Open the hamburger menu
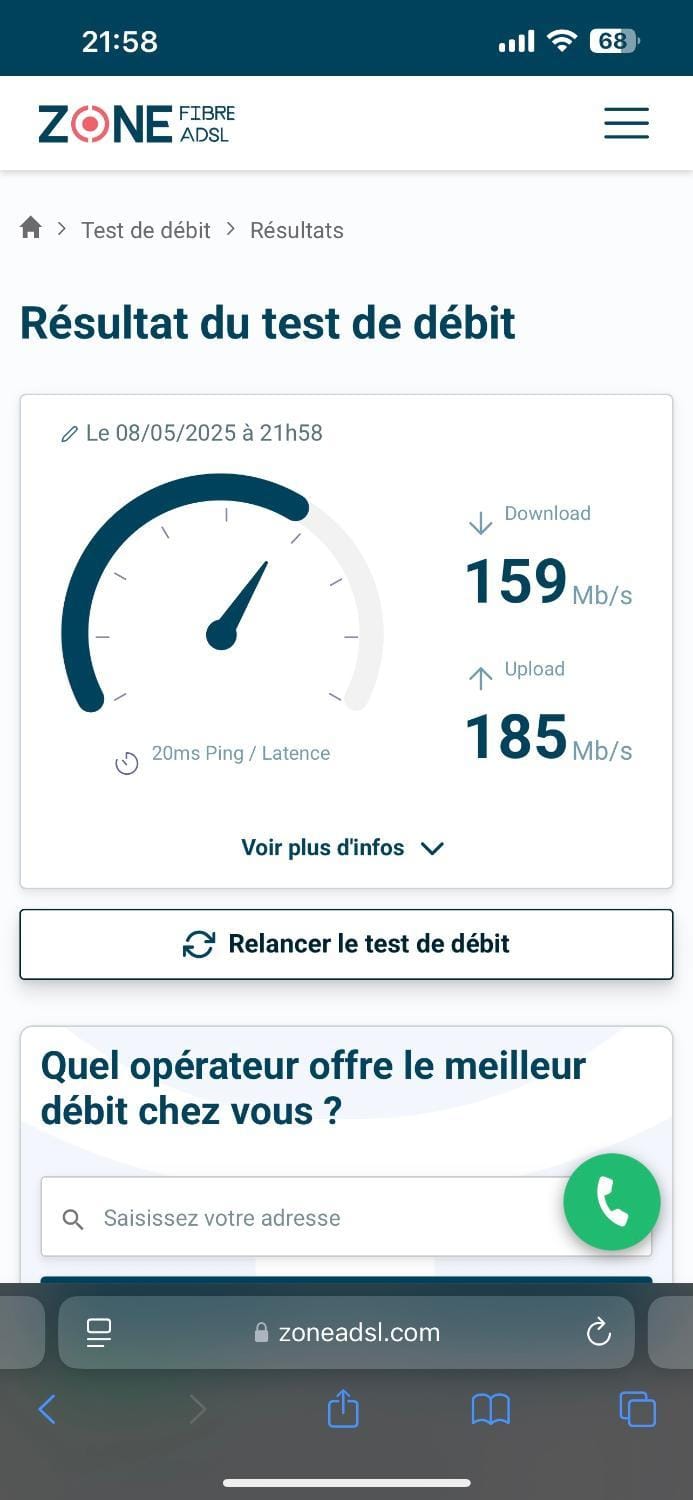 [x=626, y=123]
